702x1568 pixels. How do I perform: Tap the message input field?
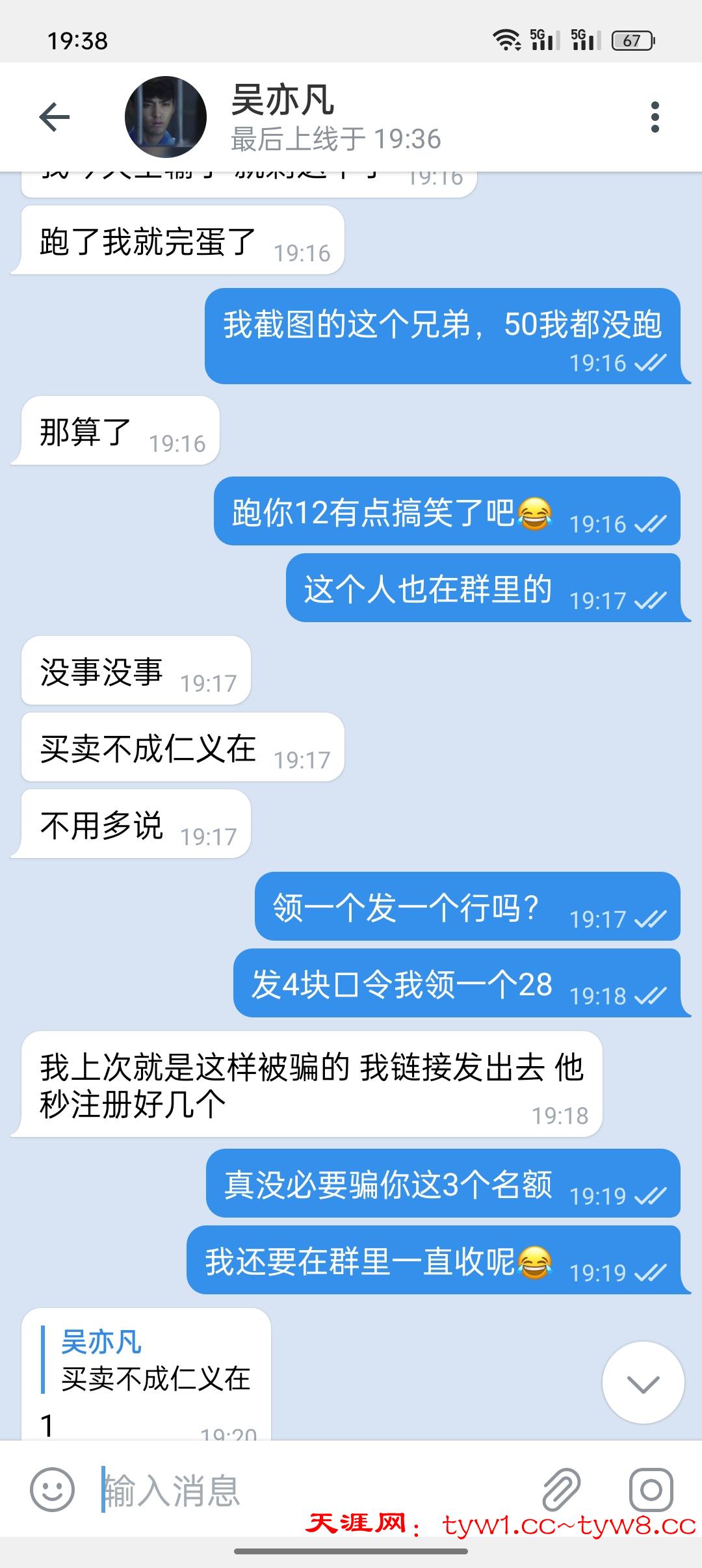(x=312, y=1491)
